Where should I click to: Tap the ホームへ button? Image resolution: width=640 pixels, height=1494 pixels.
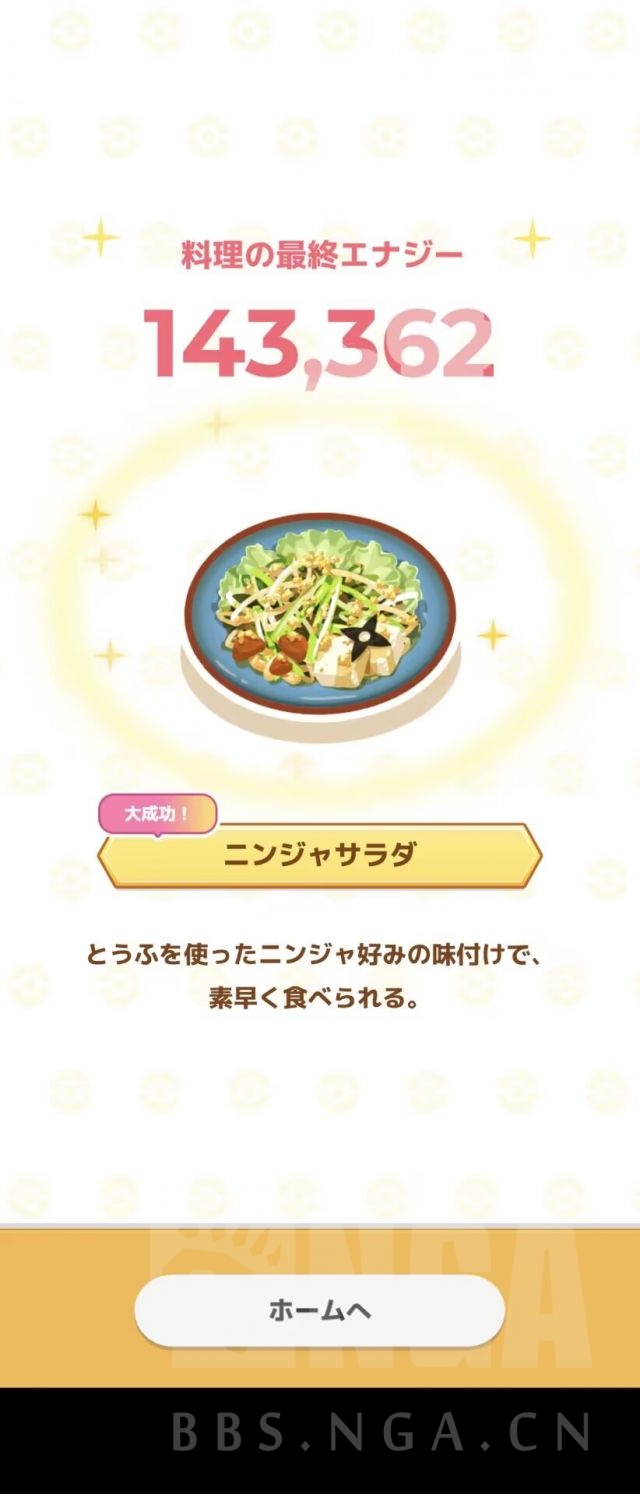click(319, 1310)
